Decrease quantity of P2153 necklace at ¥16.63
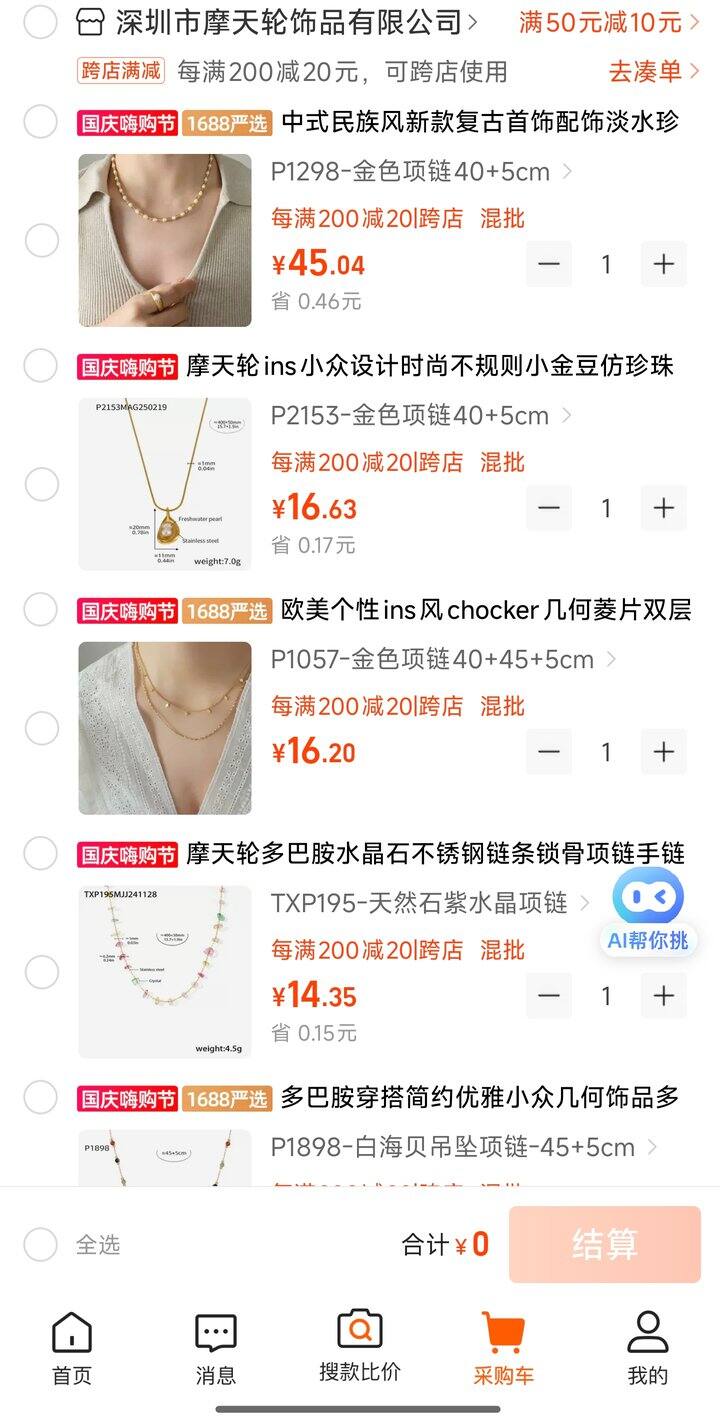Viewport: 720px width, 1426px height. coord(549,508)
